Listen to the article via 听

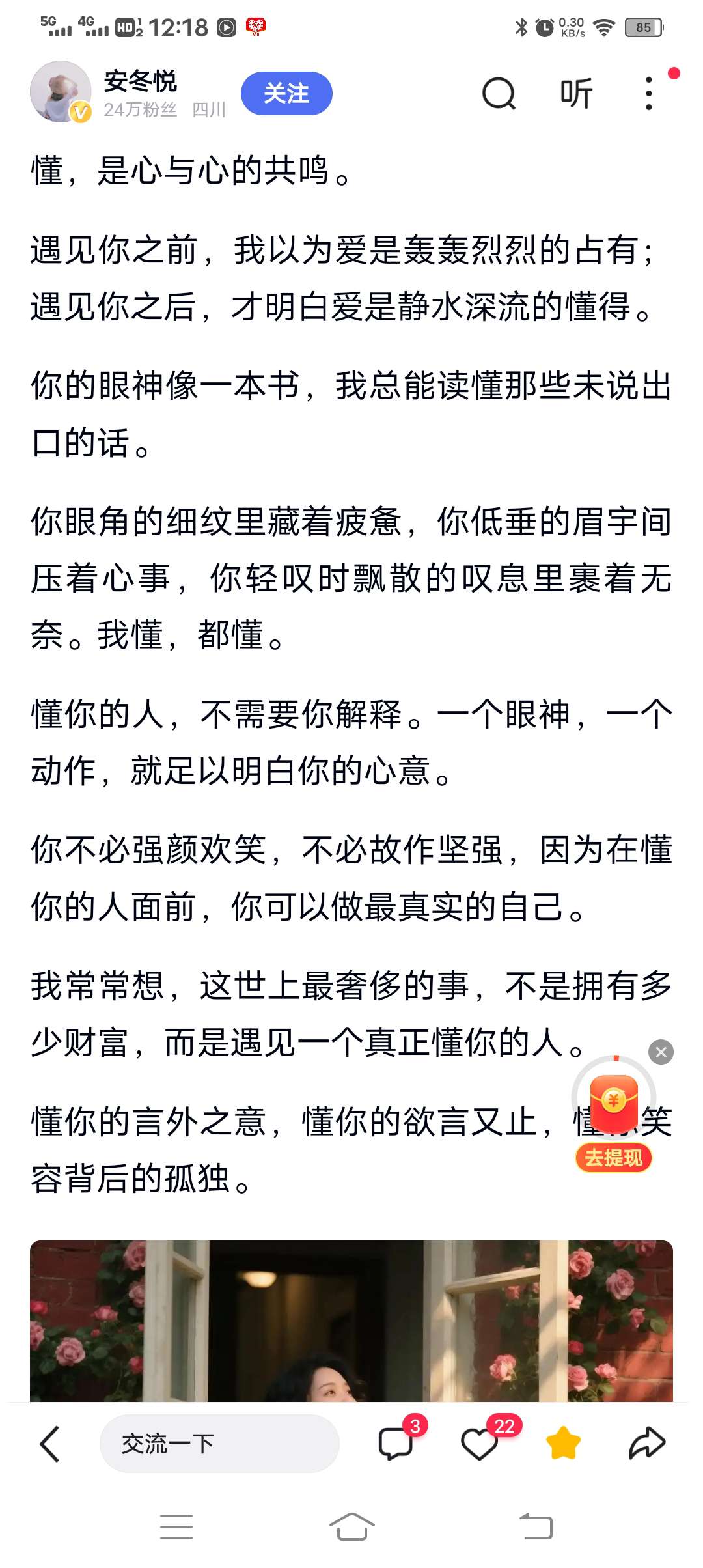click(x=576, y=93)
